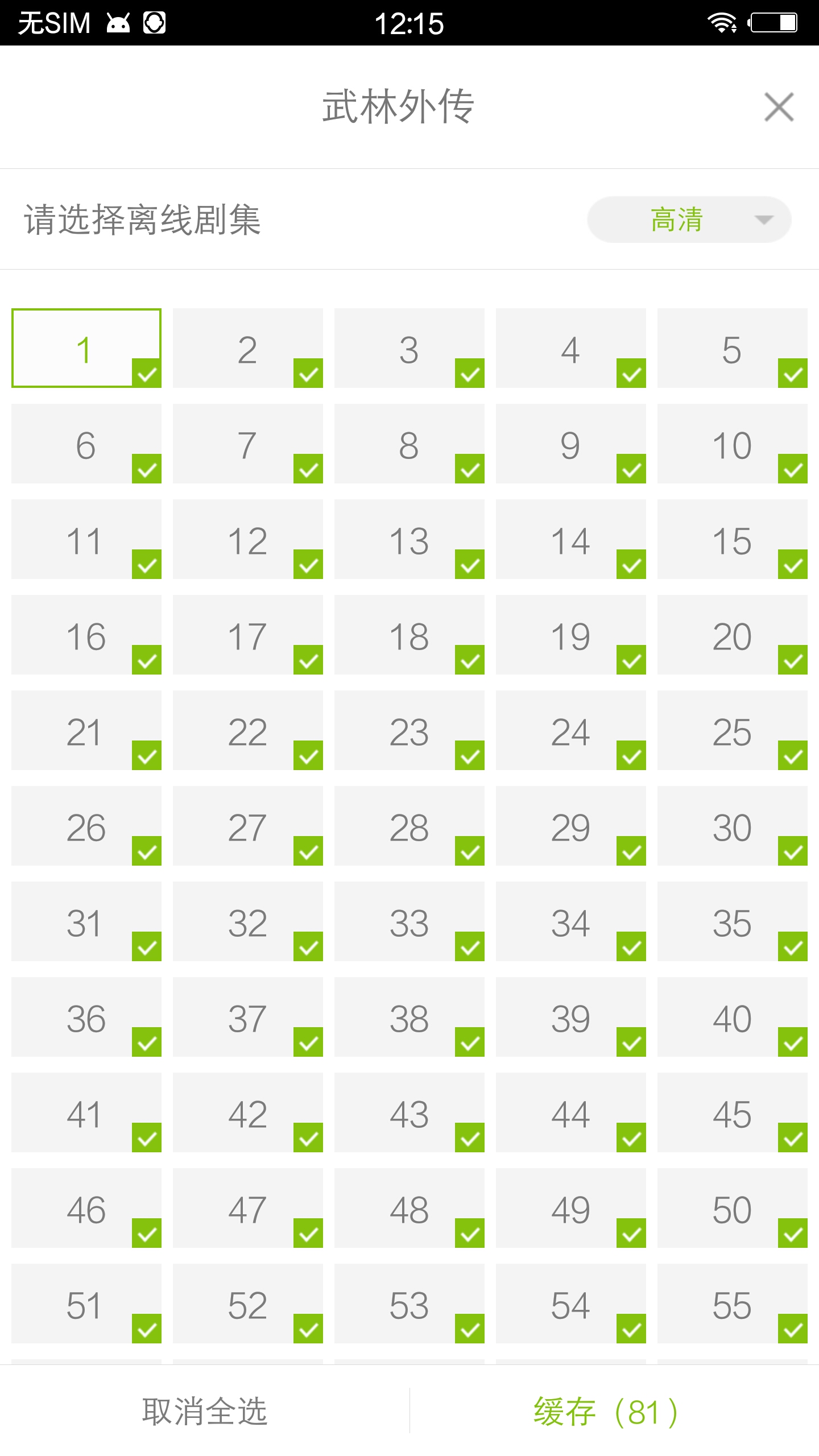The height and width of the screenshot is (1456, 819).
Task: Tap 缓存 (81) to start caching
Action: point(606,1411)
